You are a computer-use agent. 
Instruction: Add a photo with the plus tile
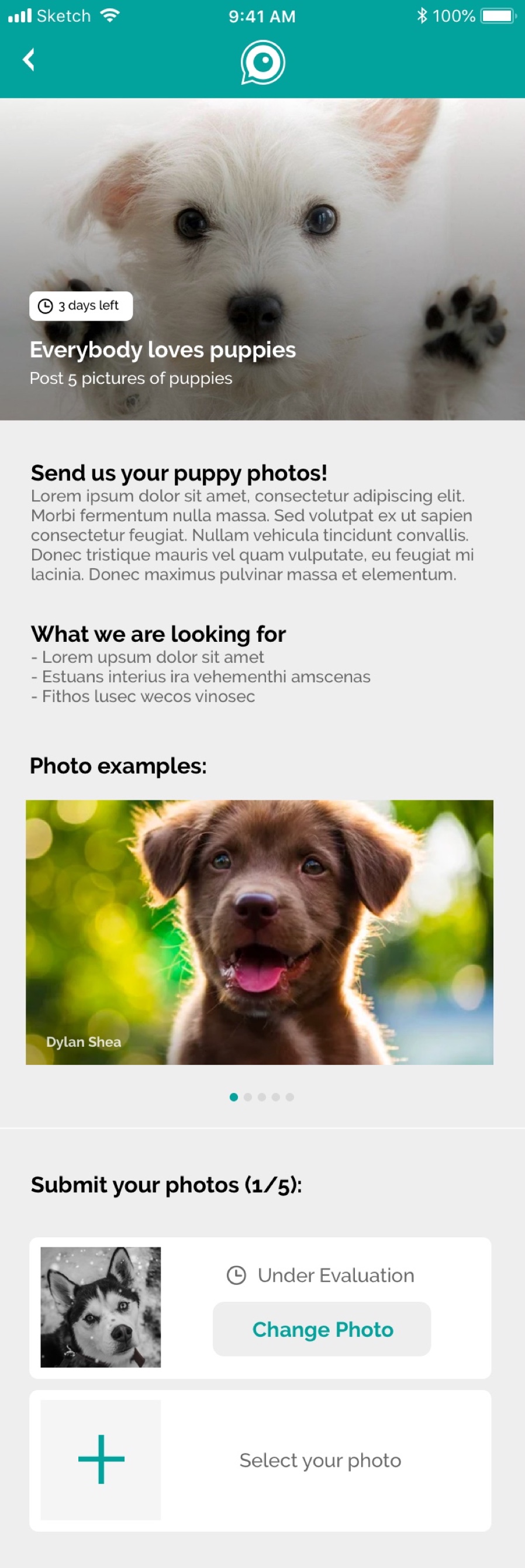click(101, 1459)
